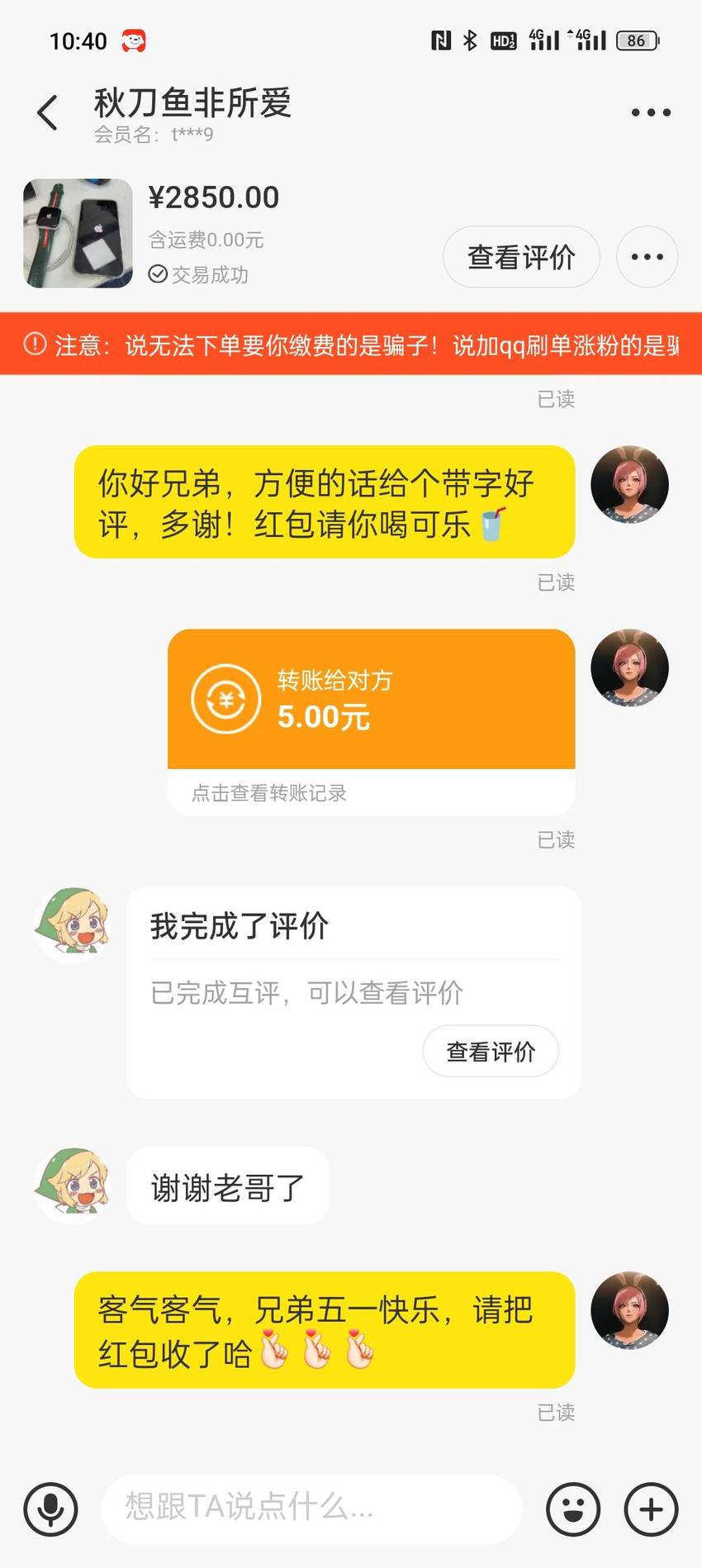Tap 查看评价 button beside the order info
702x1568 pixels.
coord(521,257)
